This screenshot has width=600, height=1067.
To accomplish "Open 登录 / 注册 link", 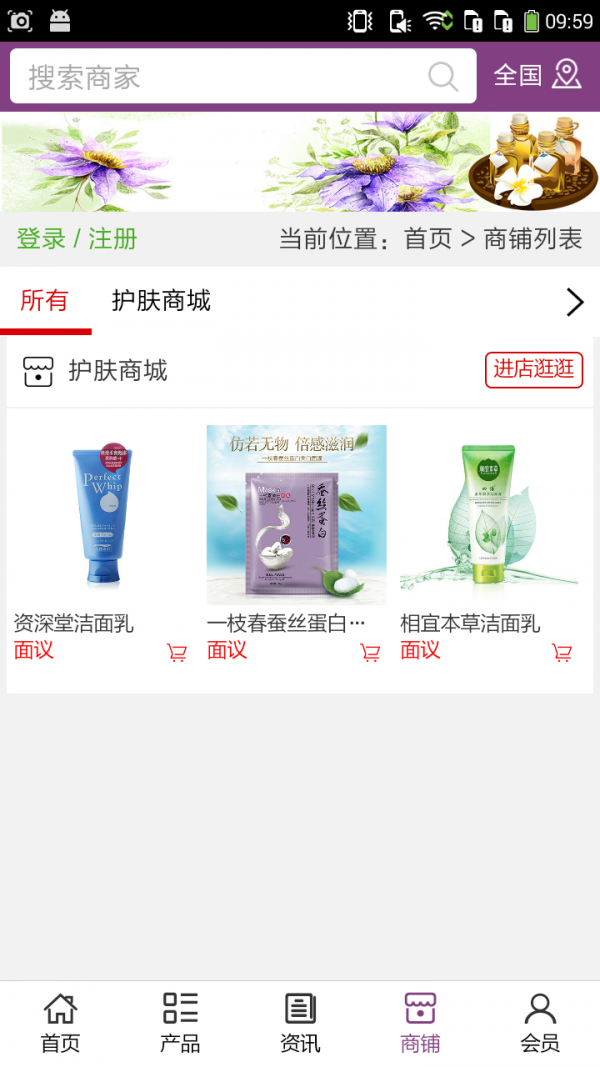I will (x=77, y=239).
